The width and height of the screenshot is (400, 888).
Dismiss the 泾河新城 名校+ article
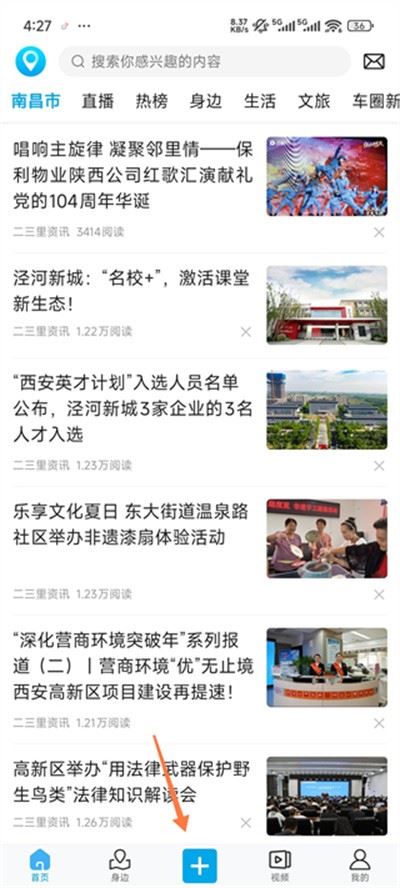pos(245,332)
